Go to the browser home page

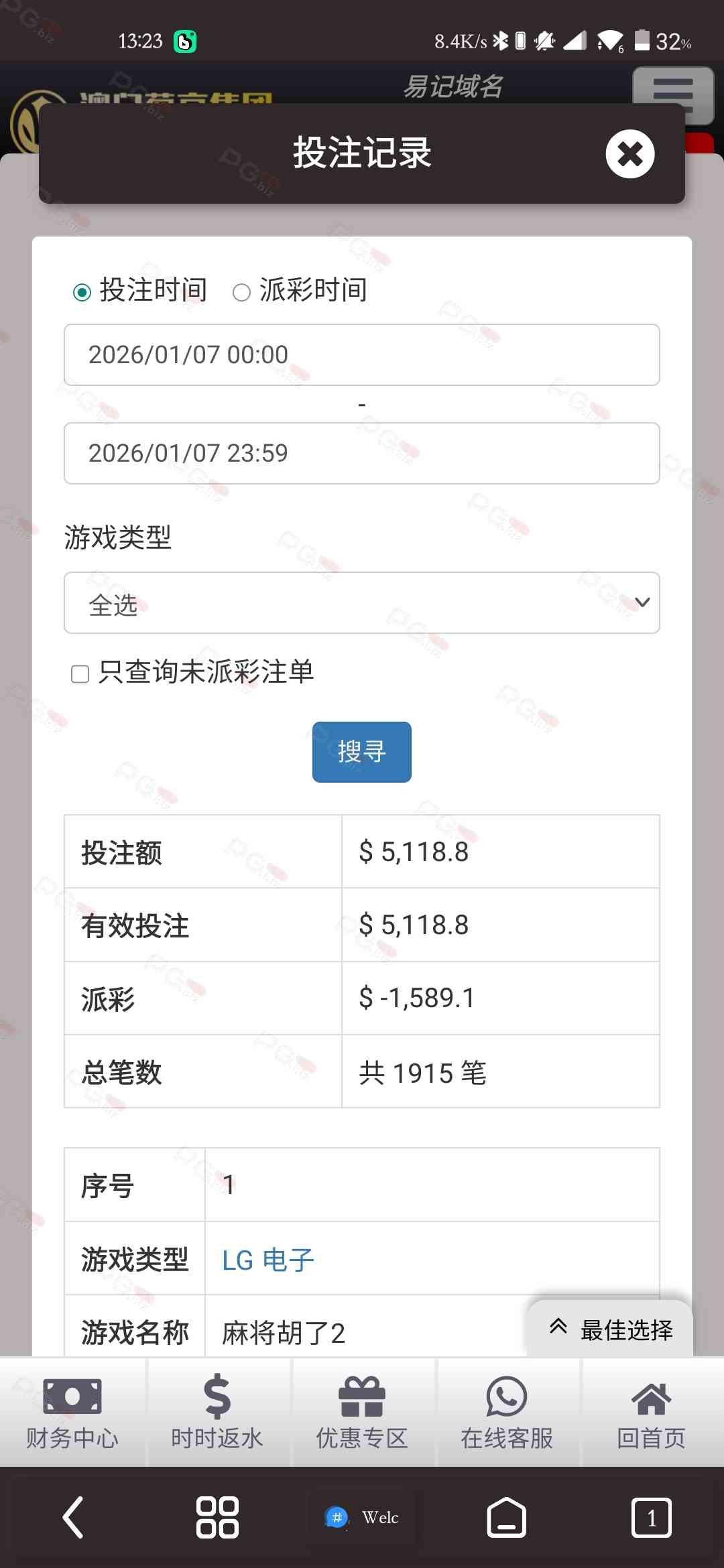(506, 1518)
